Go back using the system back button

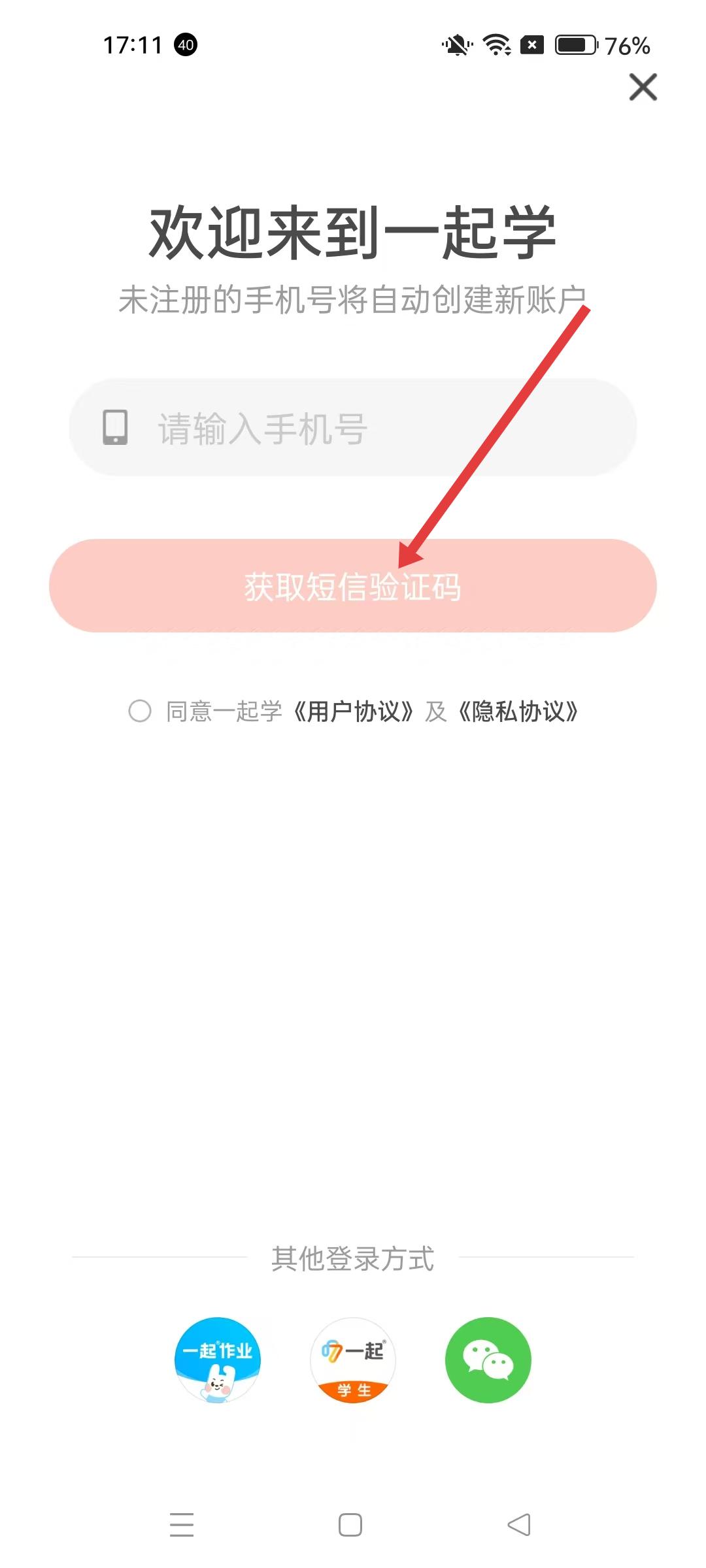point(519,1525)
